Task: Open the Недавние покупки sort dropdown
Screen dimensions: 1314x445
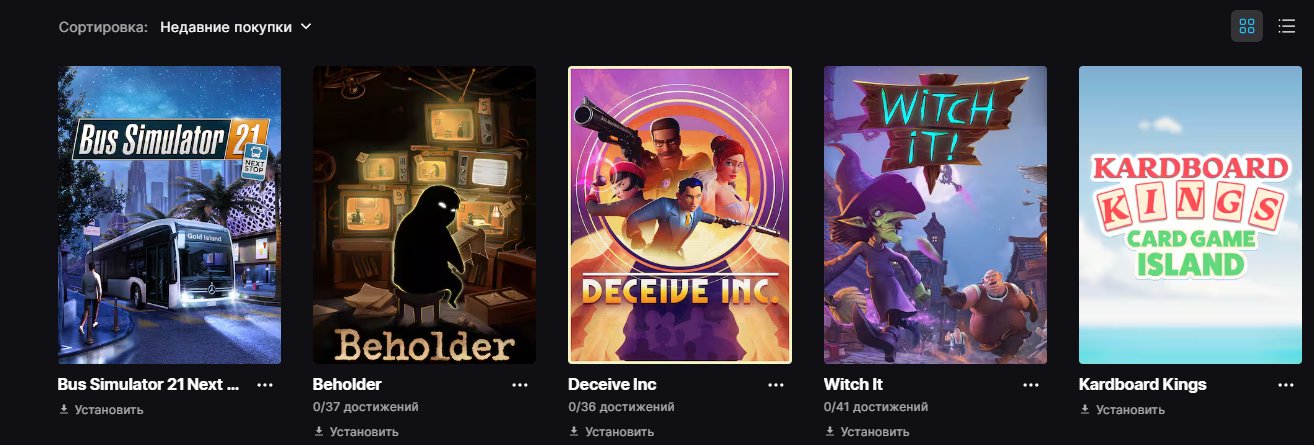Action: click(x=236, y=27)
